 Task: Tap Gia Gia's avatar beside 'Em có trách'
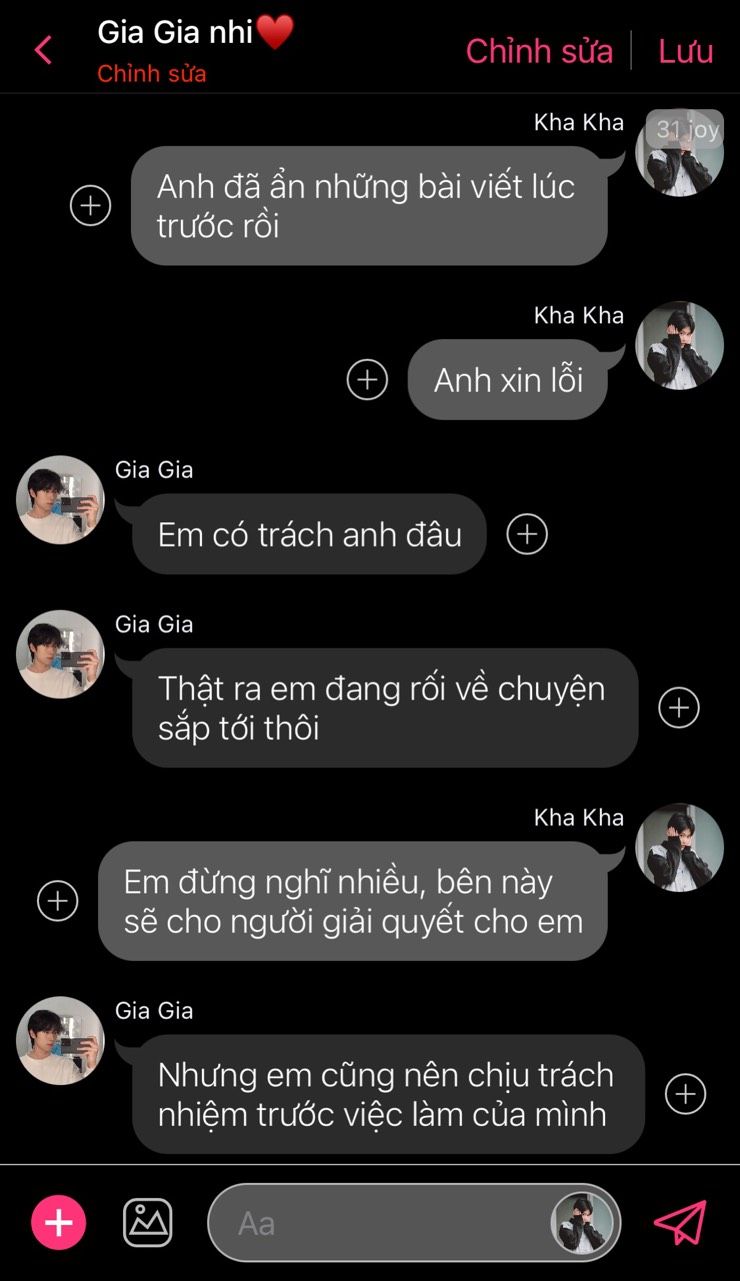tap(60, 500)
